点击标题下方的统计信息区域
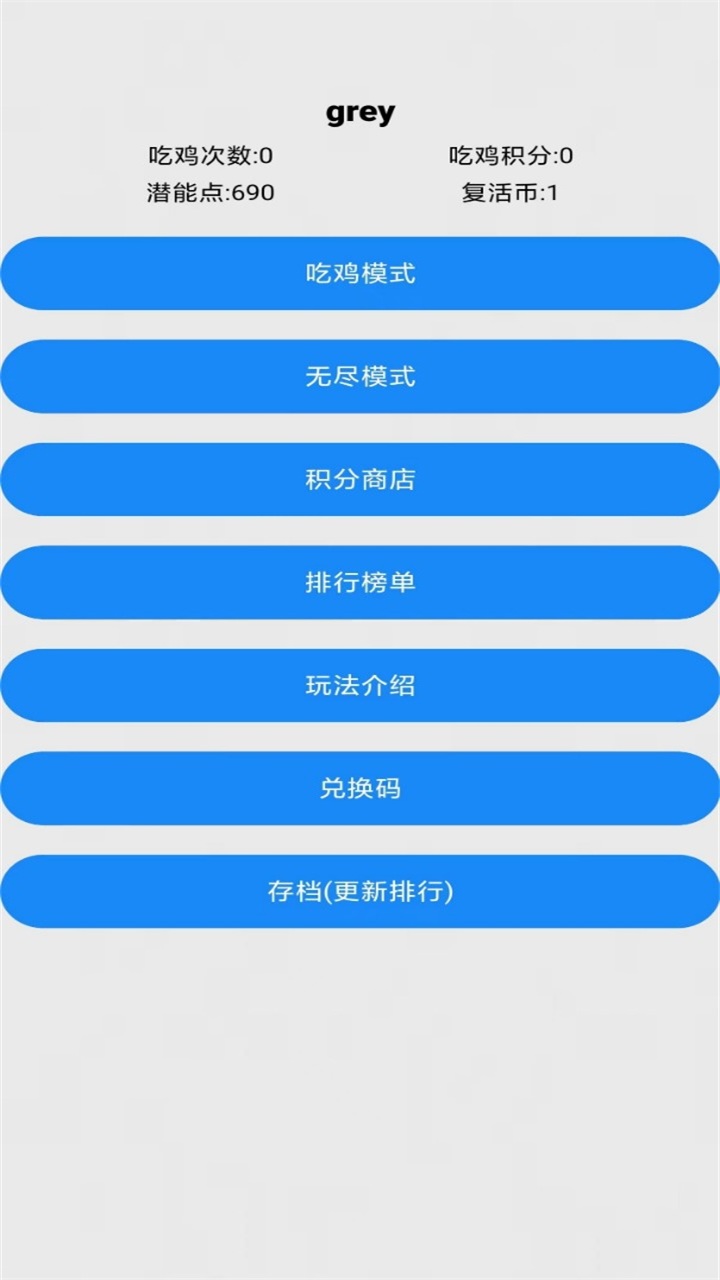This screenshot has width=720, height=1280. pos(360,175)
